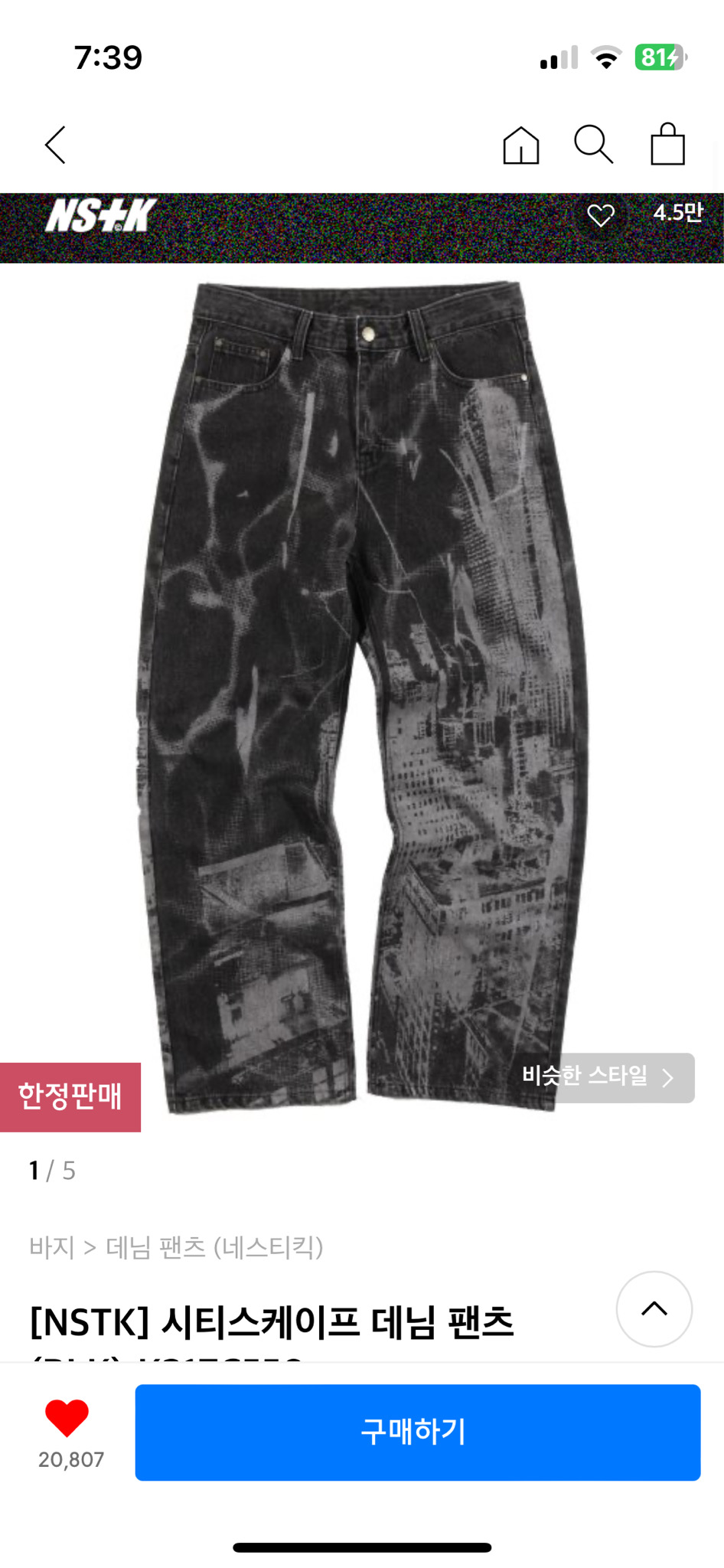
Task: Expand 비슷한 스타일 similar styles panel
Action: click(605, 1077)
